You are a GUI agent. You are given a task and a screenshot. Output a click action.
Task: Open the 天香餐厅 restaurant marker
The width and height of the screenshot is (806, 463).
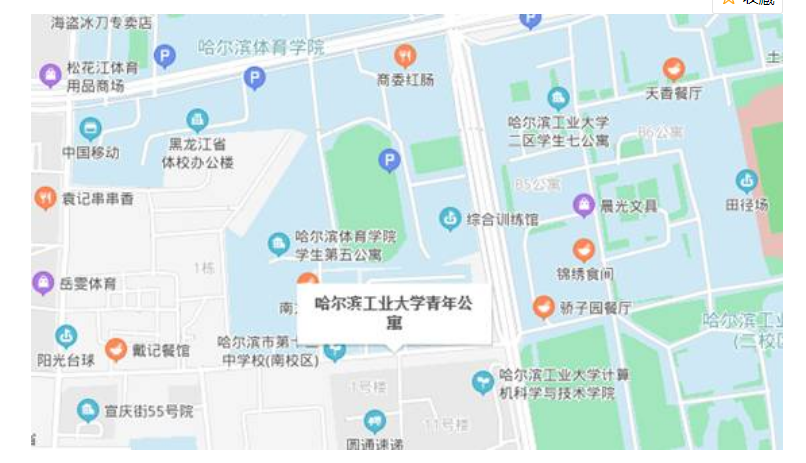pos(674,69)
